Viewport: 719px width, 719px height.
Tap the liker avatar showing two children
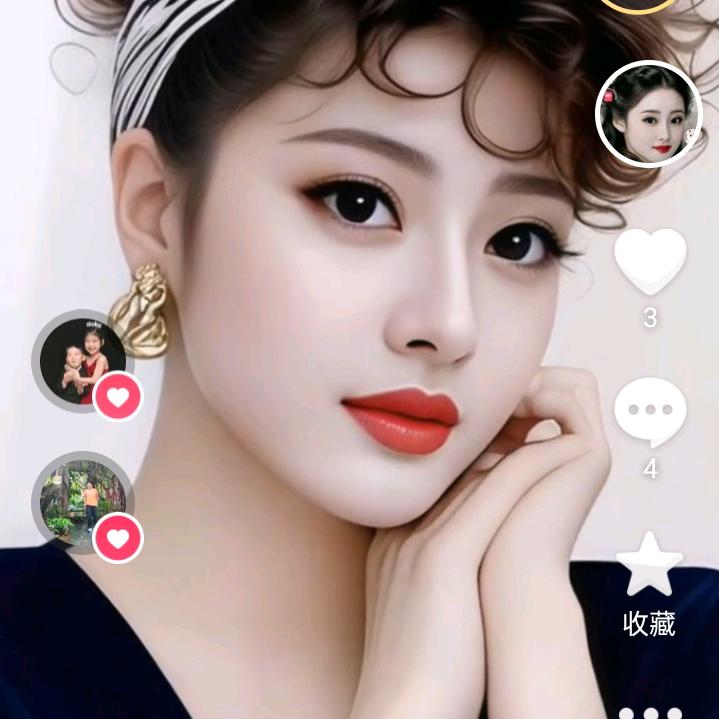pos(83,361)
